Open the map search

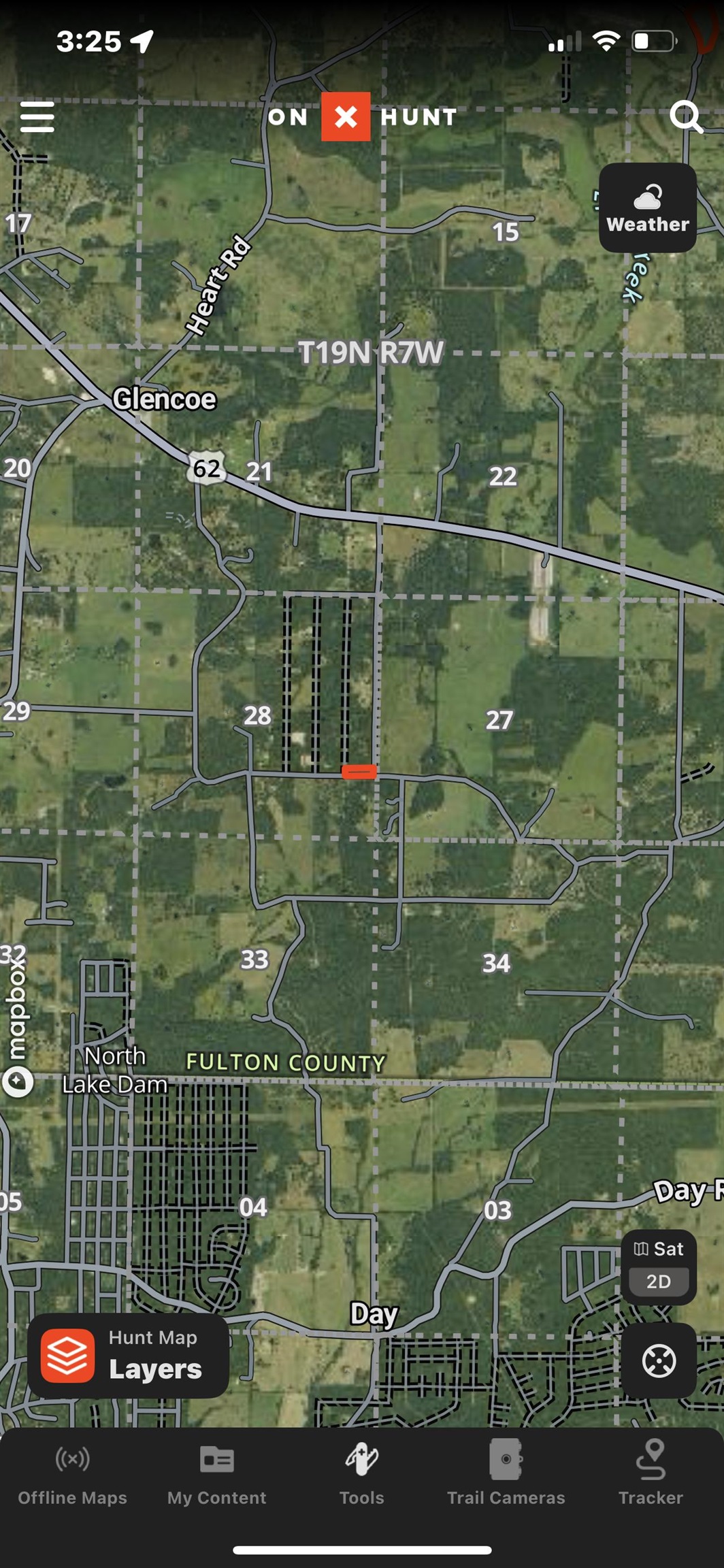pyautogui.click(x=686, y=117)
